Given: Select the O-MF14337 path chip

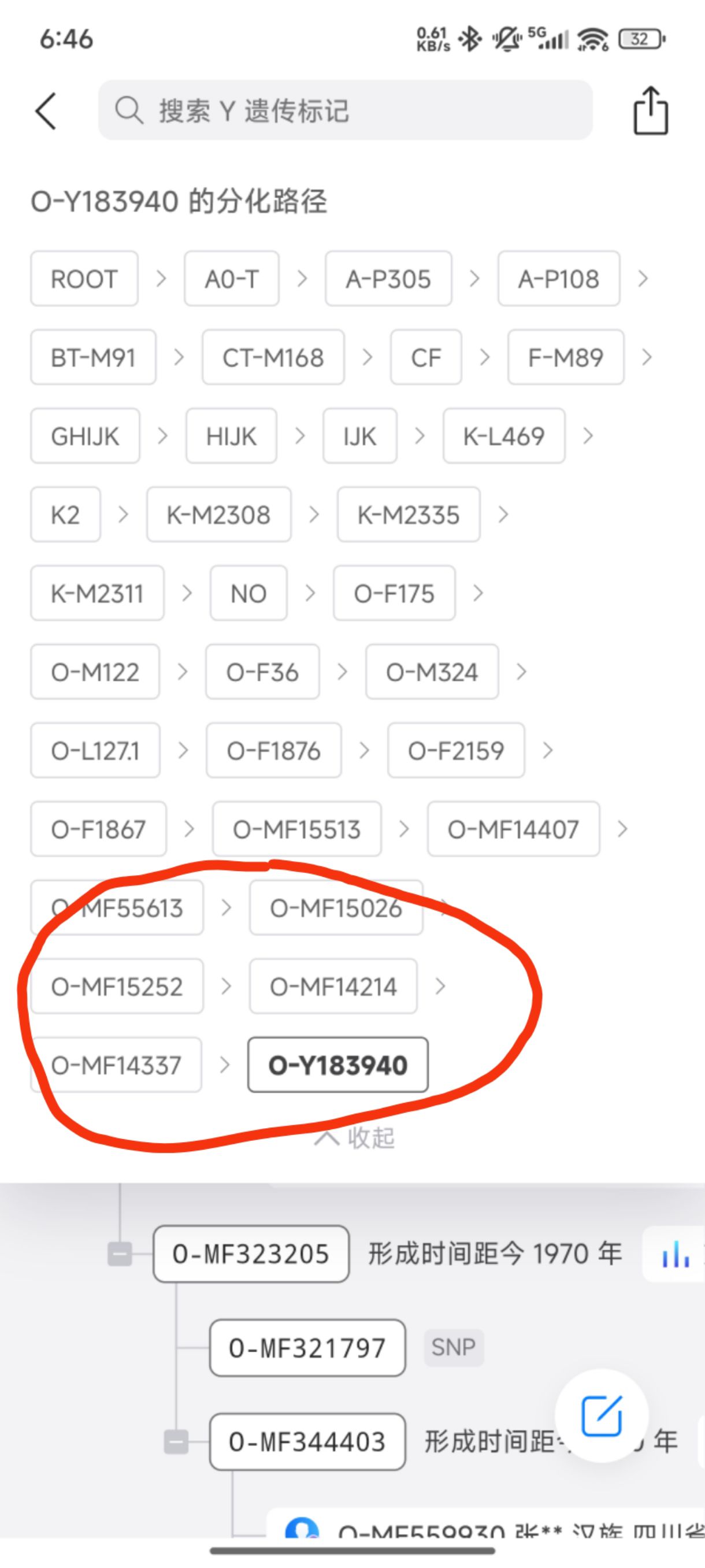Looking at the screenshot, I should click(x=116, y=1065).
